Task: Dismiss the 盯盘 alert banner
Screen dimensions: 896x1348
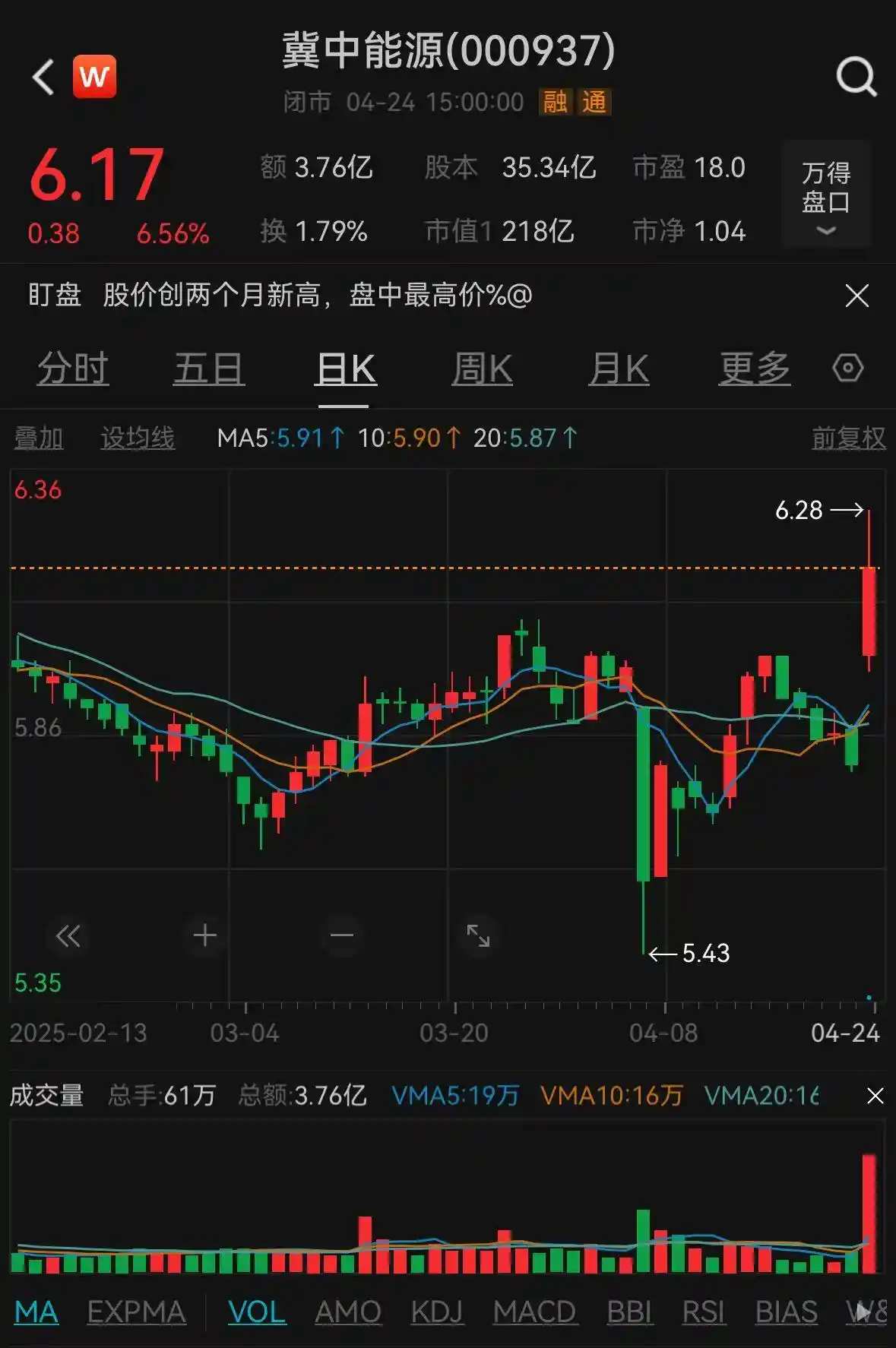Action: click(857, 296)
